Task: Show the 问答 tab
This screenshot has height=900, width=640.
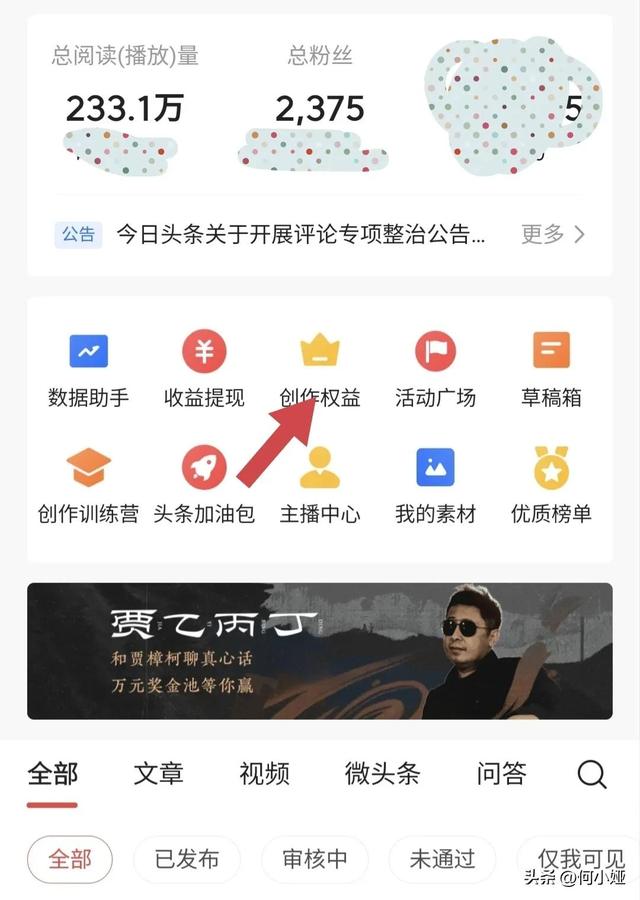Action: click(x=502, y=773)
